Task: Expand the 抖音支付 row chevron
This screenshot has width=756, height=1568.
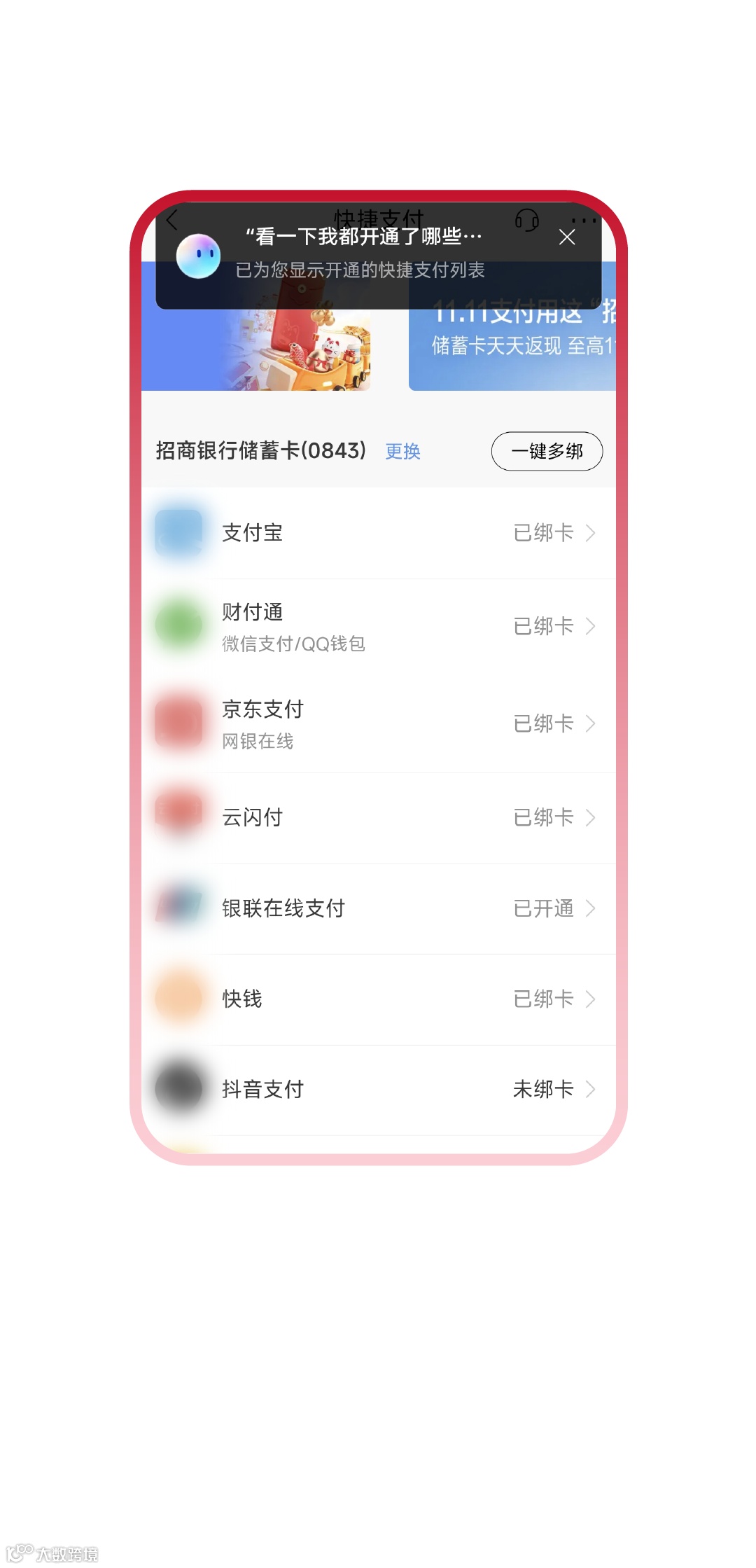Action: pos(591,1089)
